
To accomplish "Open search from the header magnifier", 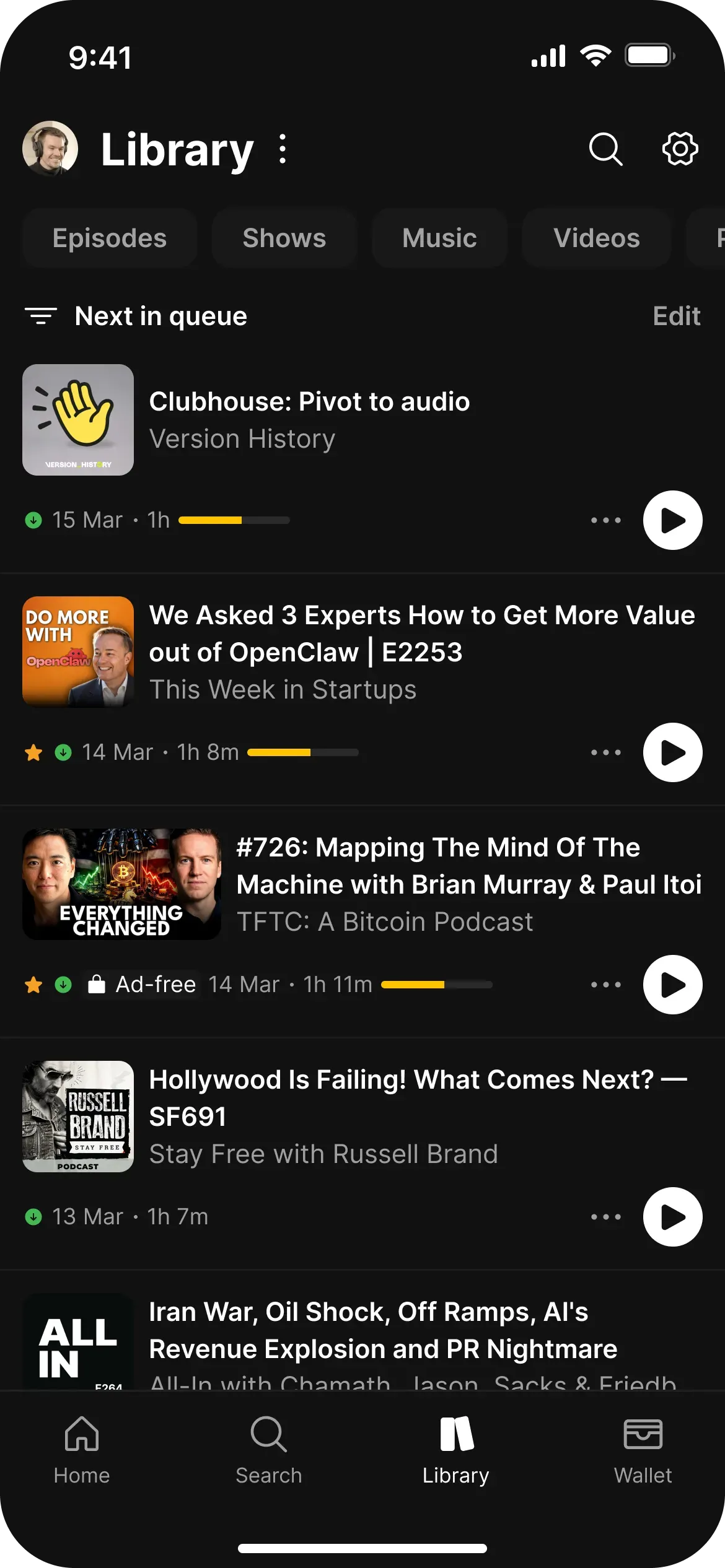I will point(605,149).
